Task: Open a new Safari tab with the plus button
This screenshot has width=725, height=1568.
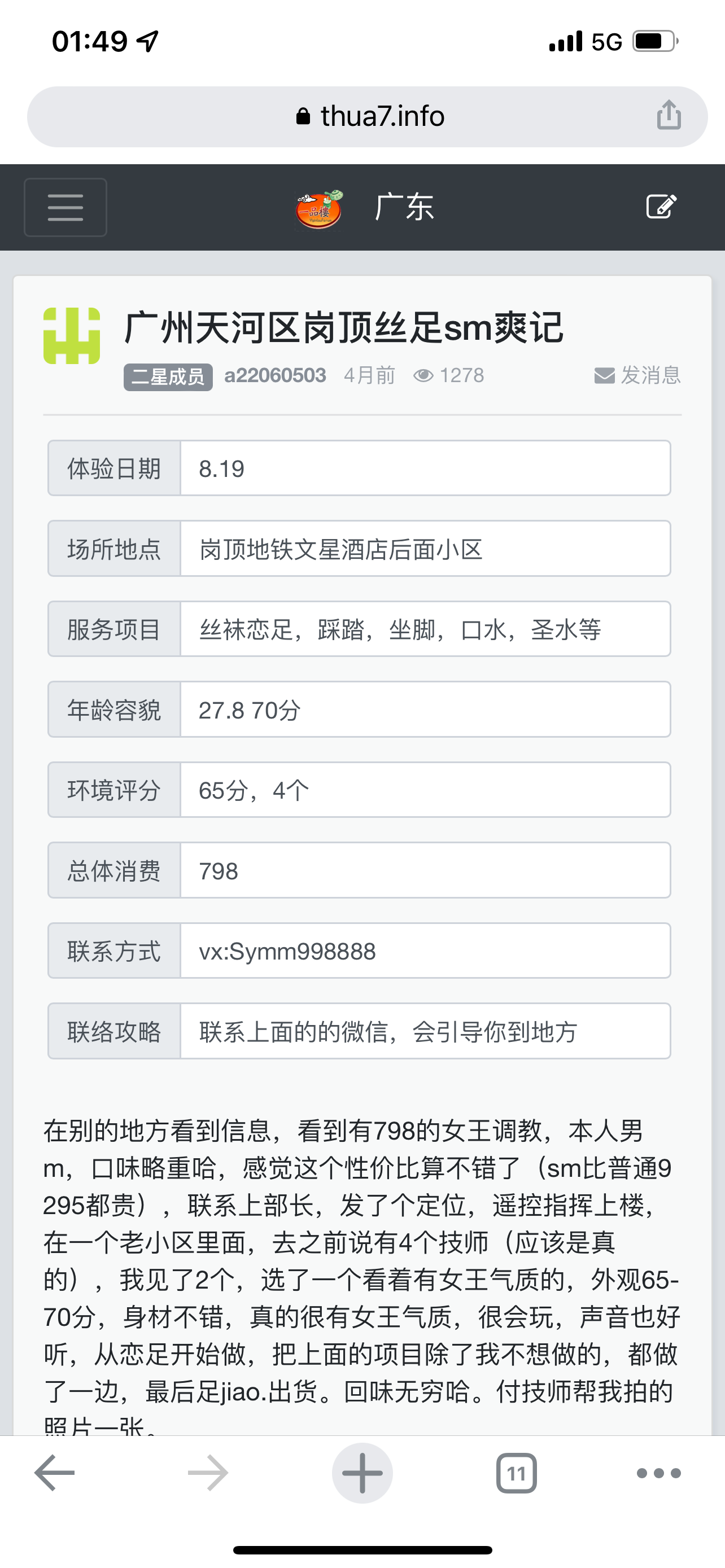Action: coord(362,1473)
